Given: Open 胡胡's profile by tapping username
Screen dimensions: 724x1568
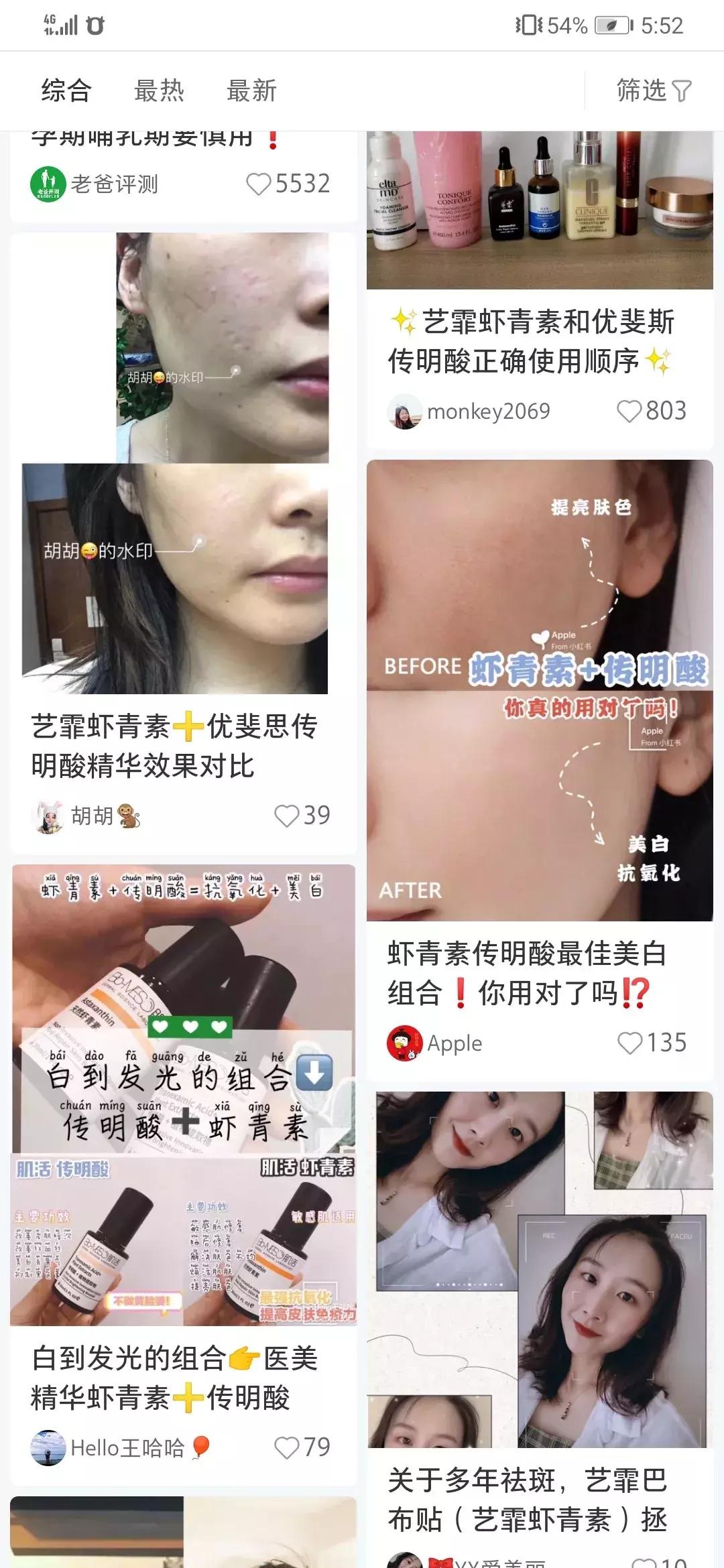Looking at the screenshot, I should click(x=91, y=816).
